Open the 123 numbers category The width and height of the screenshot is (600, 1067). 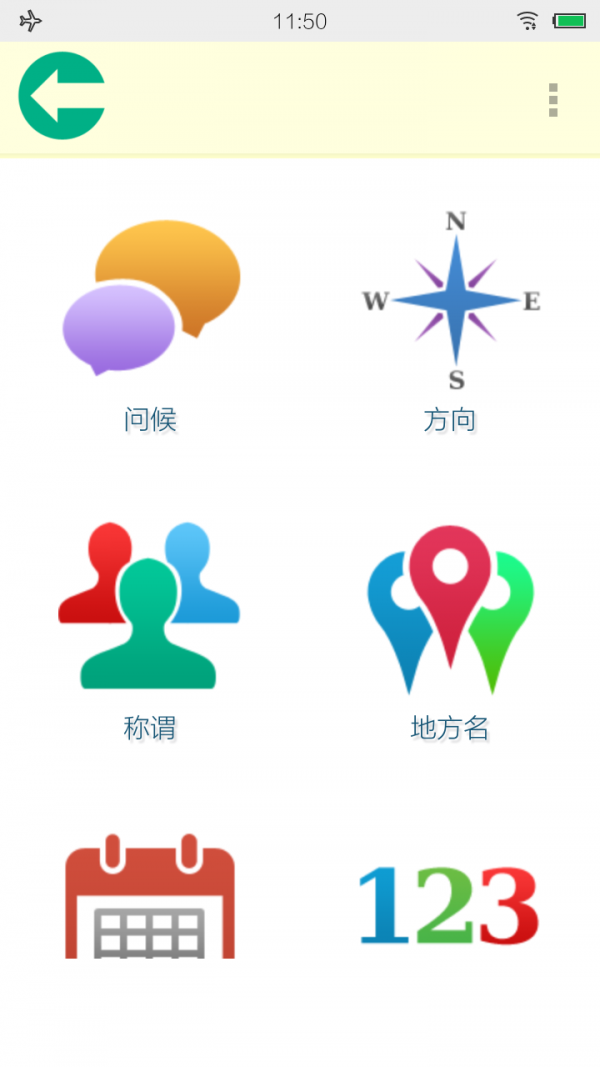click(449, 906)
